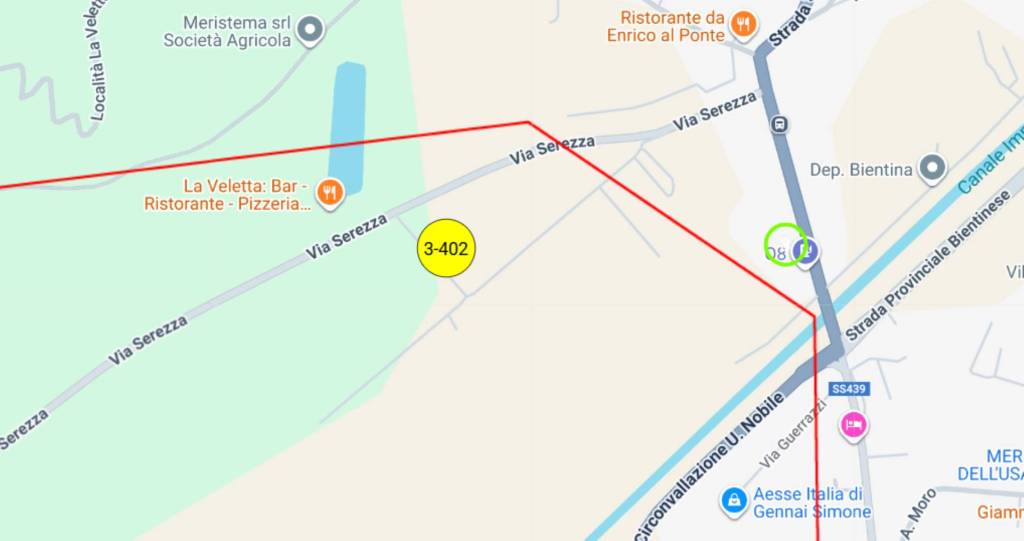Select the Meristema srl Società Agricola pin
1024x541 pixels.
(x=311, y=29)
